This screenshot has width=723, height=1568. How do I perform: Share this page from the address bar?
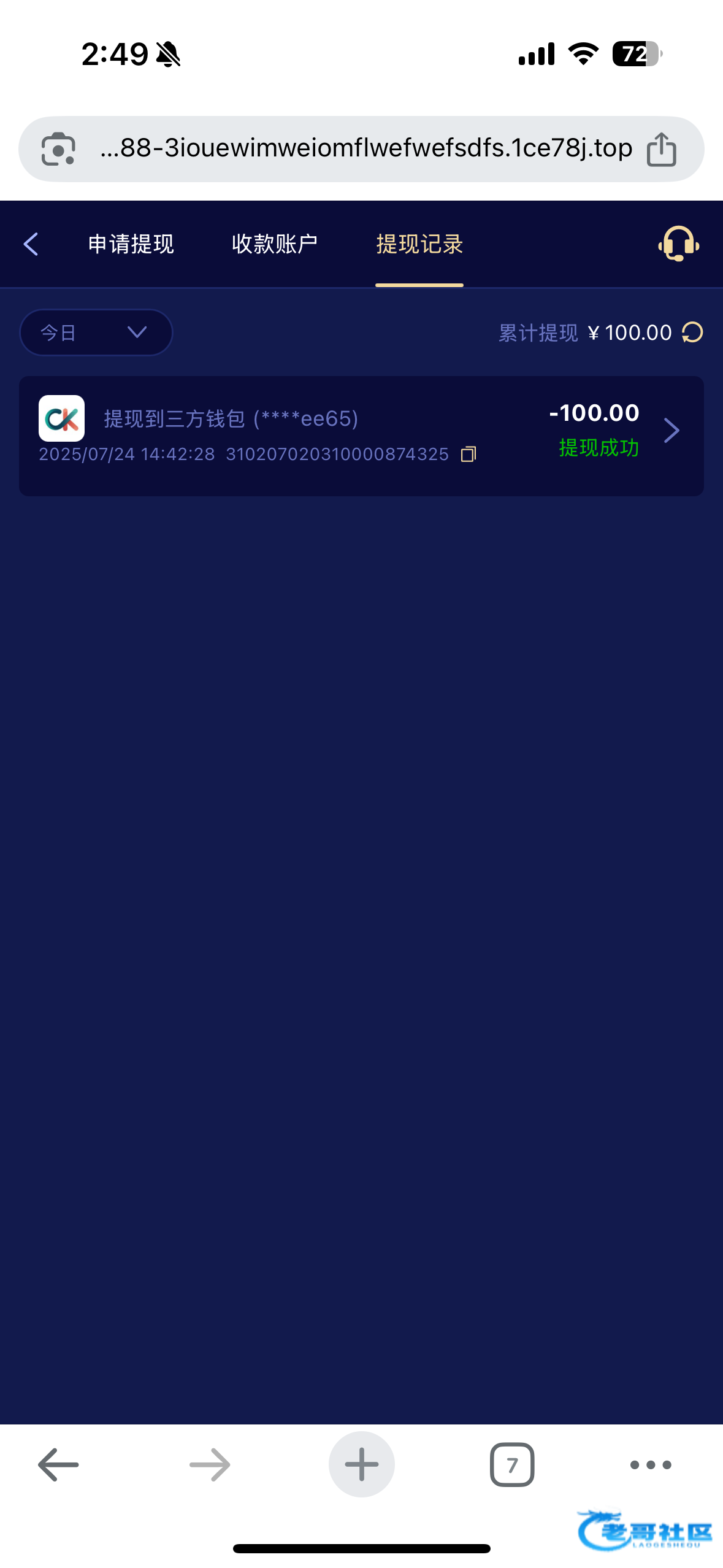pos(661,149)
